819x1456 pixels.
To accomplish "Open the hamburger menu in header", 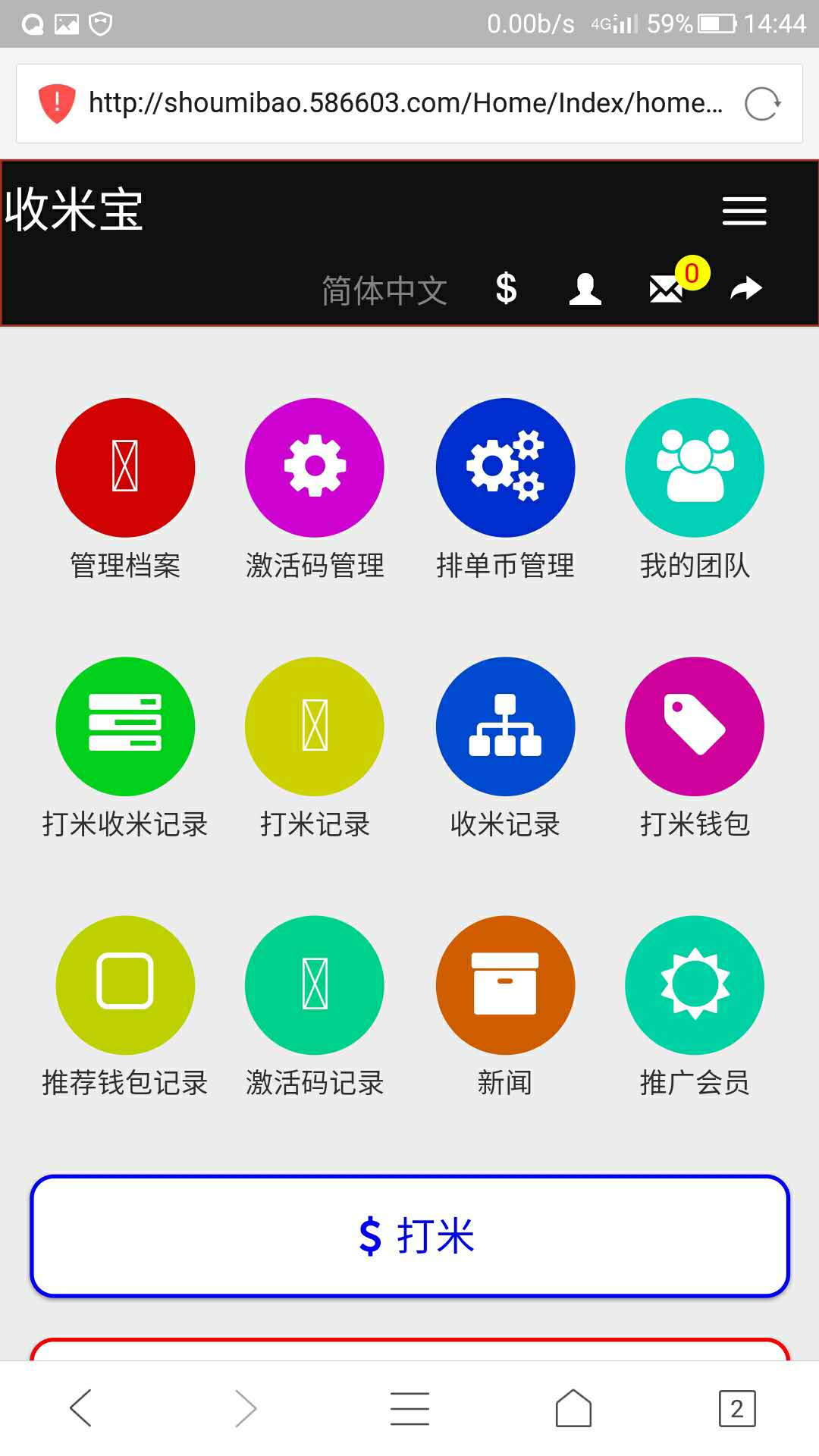I will click(744, 211).
